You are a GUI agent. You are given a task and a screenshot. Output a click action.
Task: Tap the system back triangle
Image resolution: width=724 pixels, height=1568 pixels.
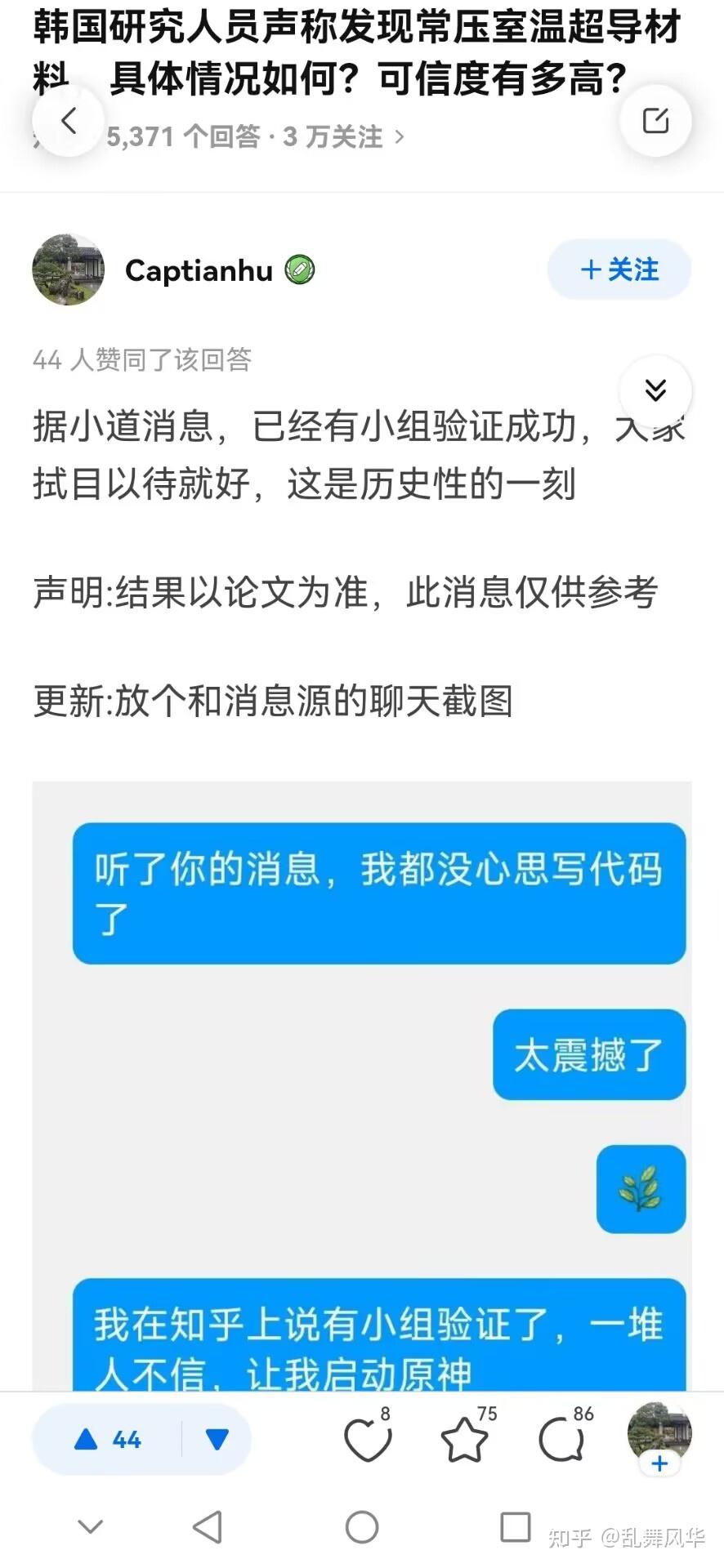(x=208, y=1526)
